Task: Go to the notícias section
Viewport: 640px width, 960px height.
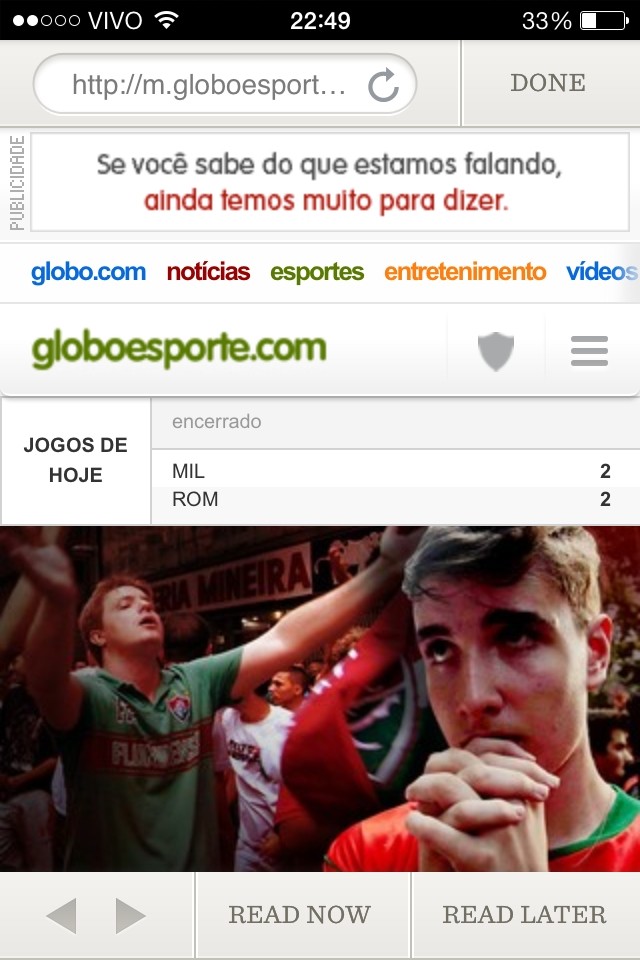Action: pos(208,272)
